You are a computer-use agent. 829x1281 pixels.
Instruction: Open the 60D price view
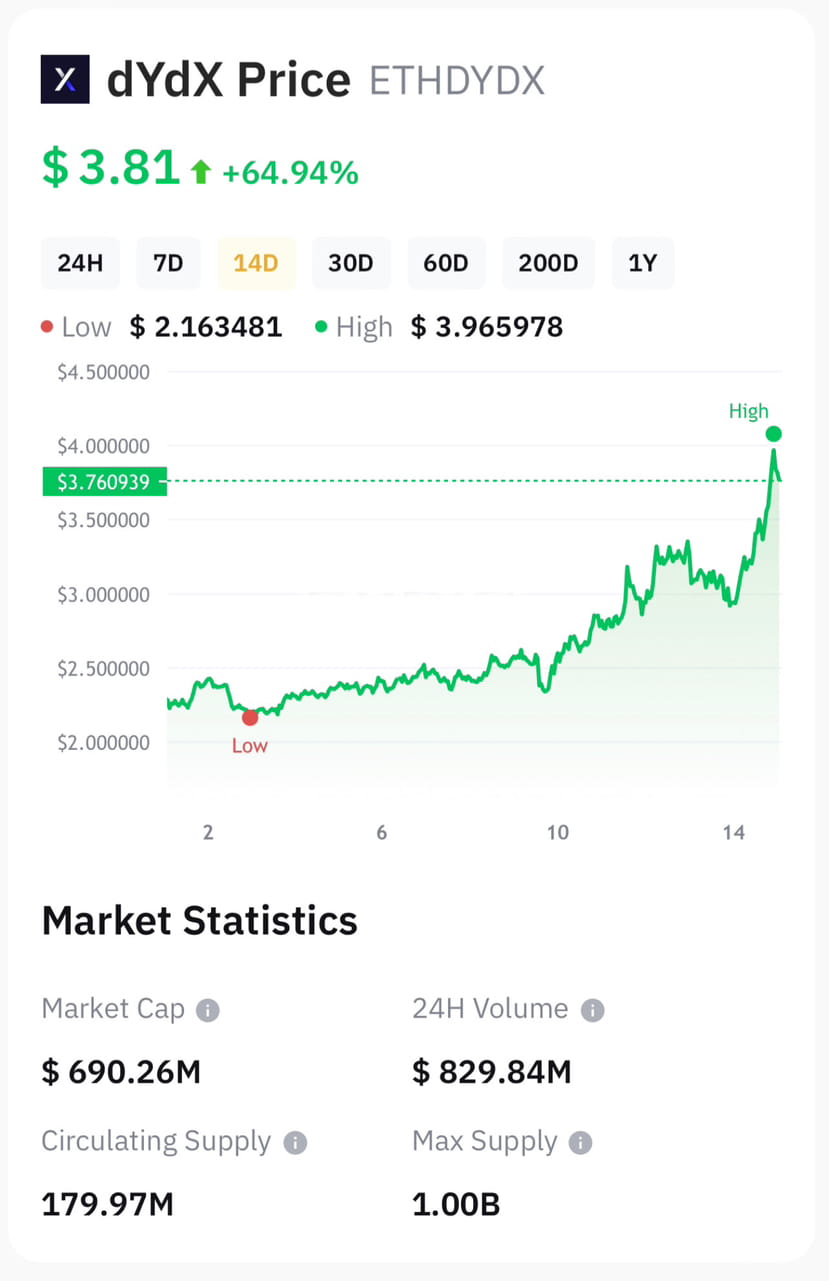446,262
